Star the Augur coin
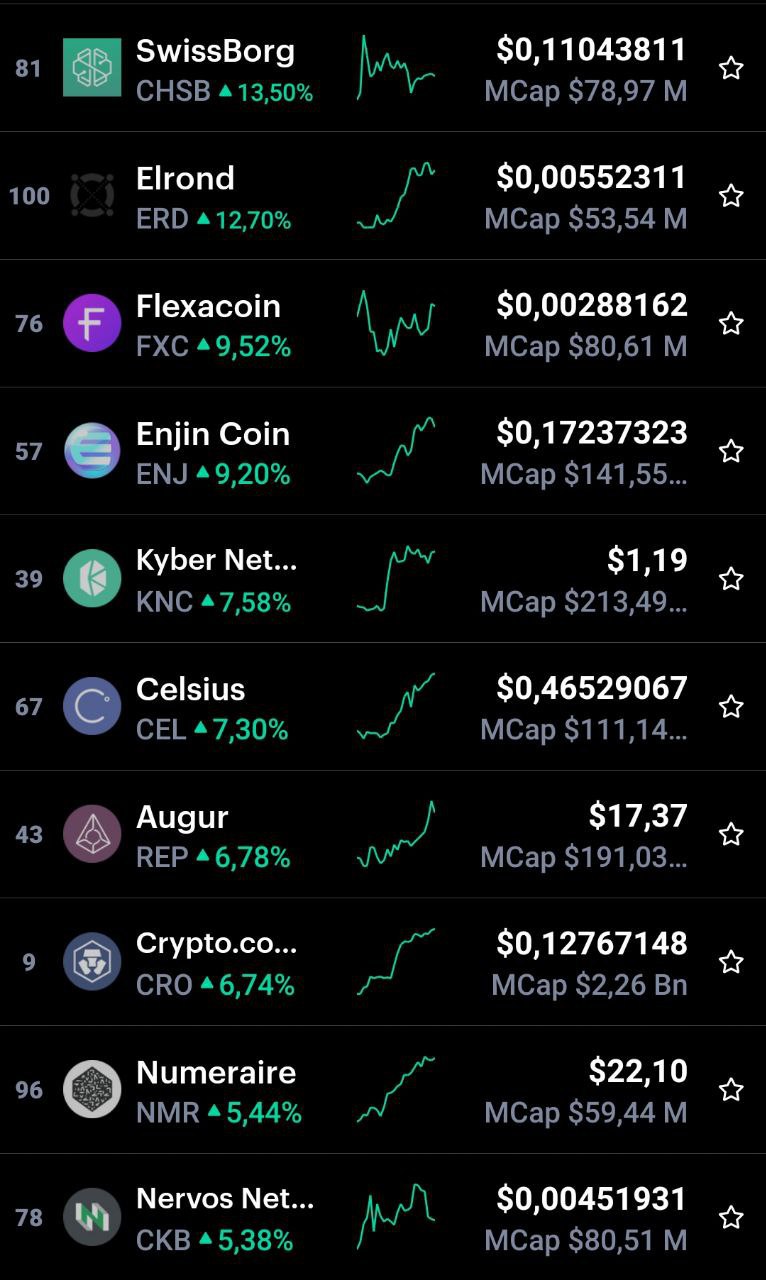 click(731, 834)
